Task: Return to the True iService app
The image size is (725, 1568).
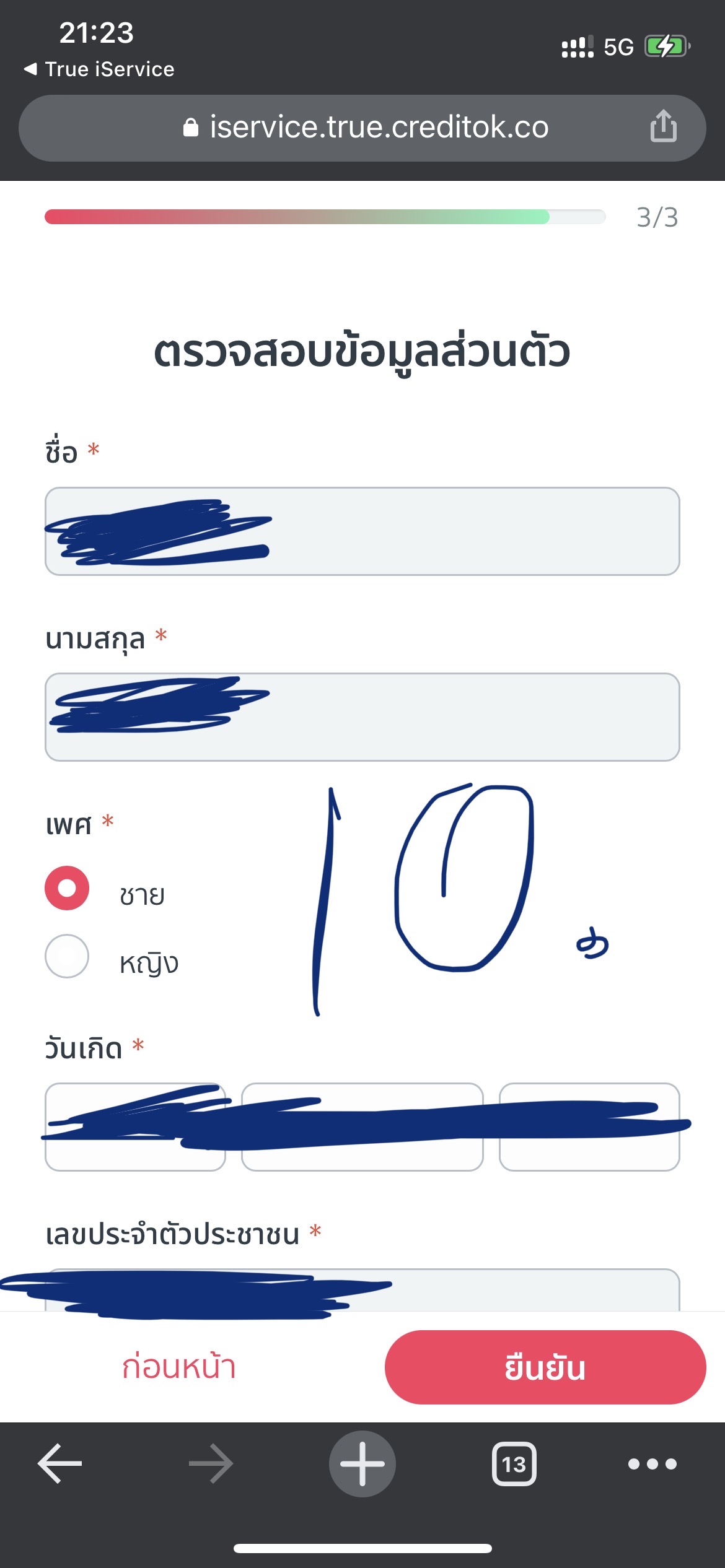Action: 99,69
